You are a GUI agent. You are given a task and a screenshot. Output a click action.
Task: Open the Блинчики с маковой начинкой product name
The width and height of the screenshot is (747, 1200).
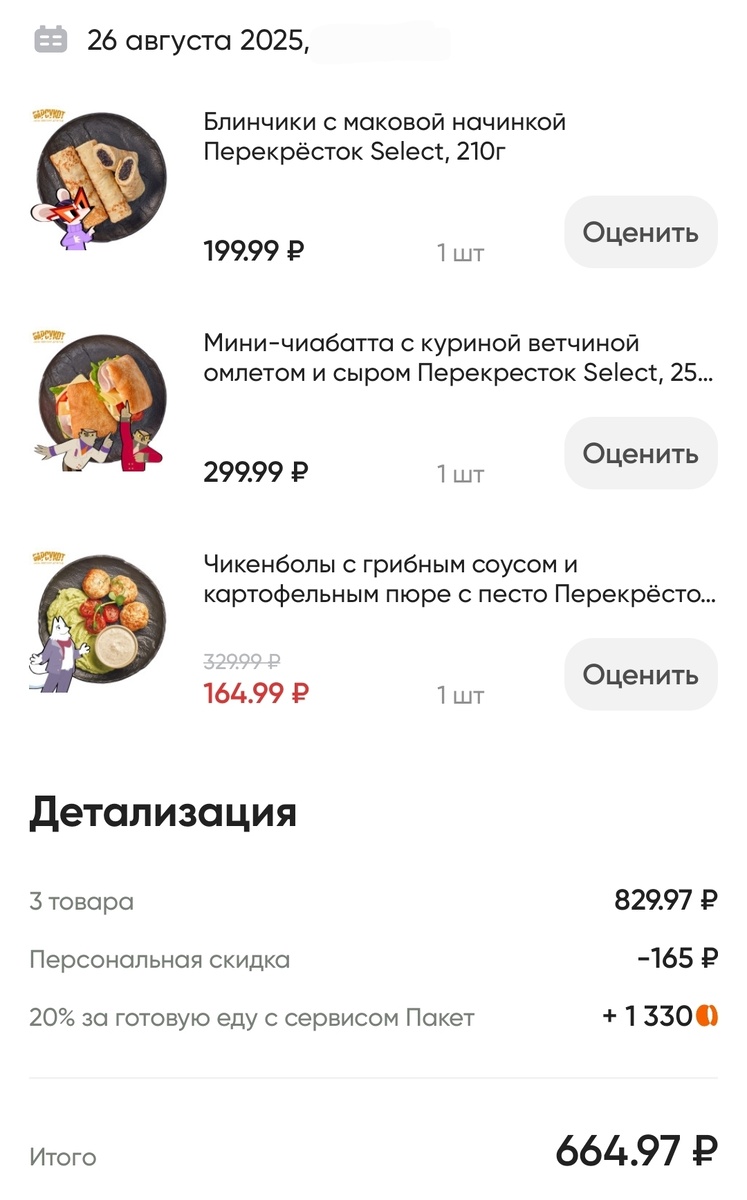click(385, 137)
